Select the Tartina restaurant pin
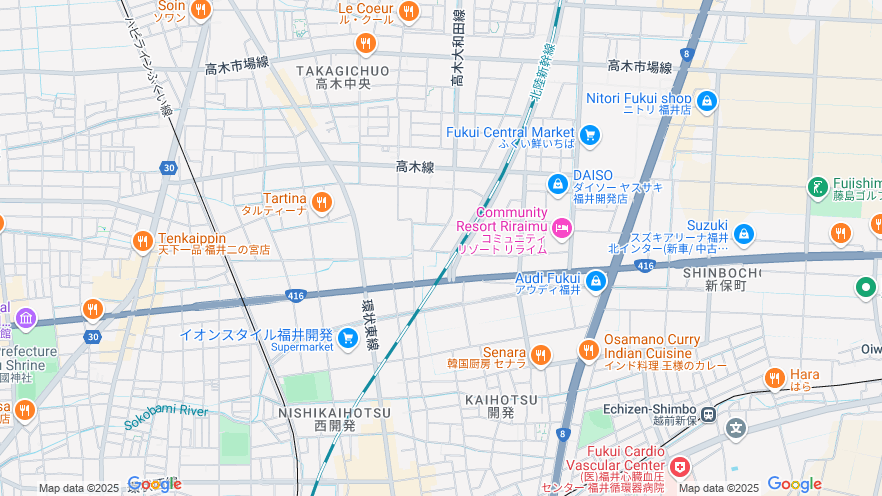 tap(321, 203)
